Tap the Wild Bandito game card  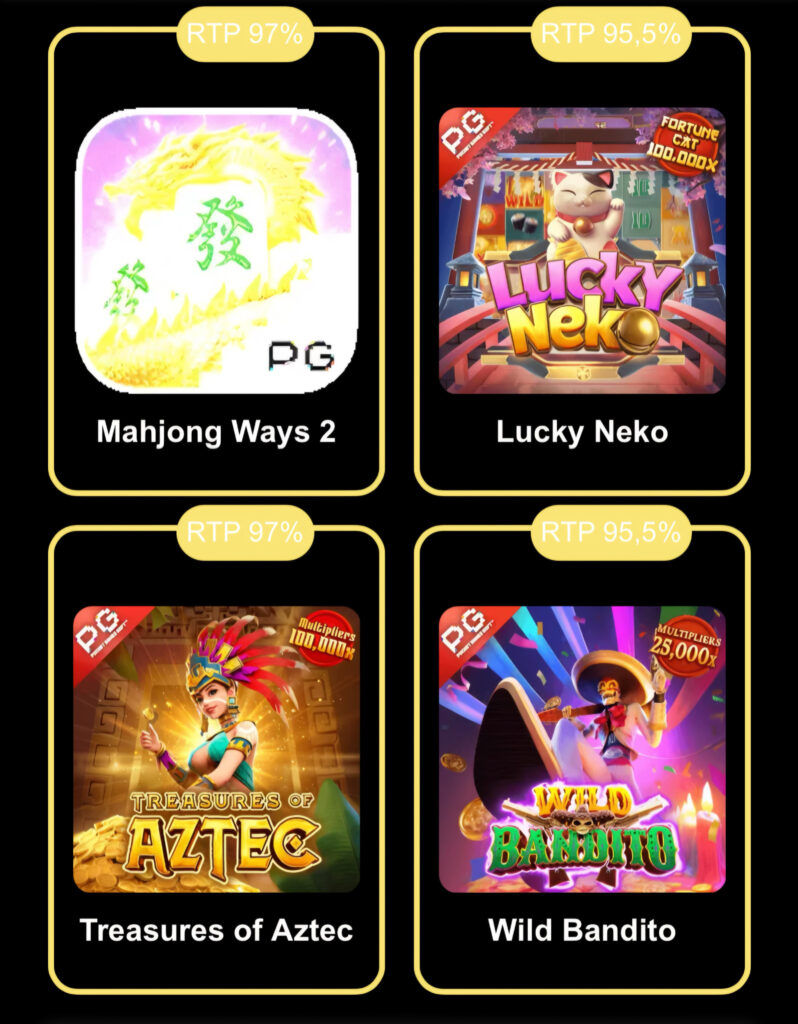tap(582, 749)
